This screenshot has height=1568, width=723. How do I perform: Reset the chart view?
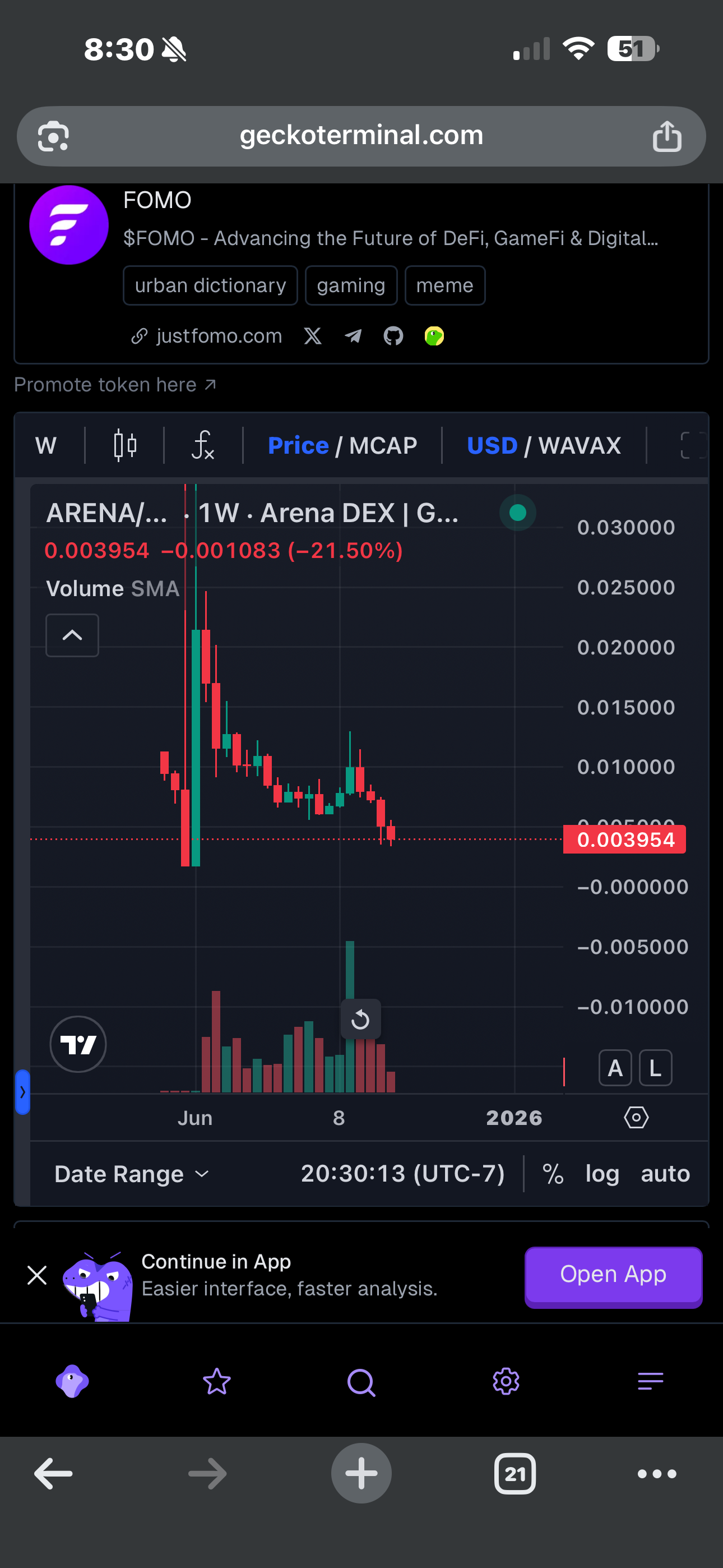tap(360, 1019)
